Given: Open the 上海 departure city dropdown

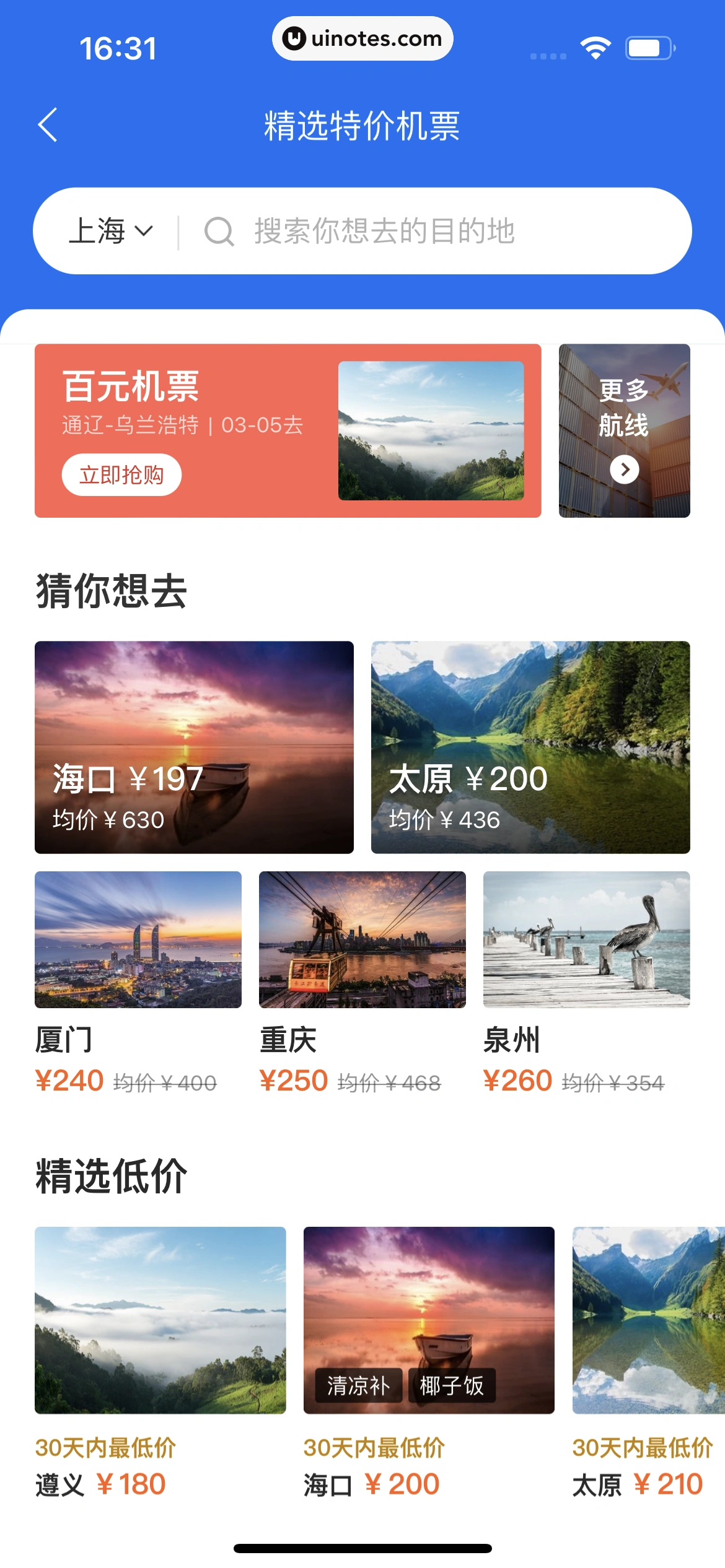Looking at the screenshot, I should (x=110, y=231).
